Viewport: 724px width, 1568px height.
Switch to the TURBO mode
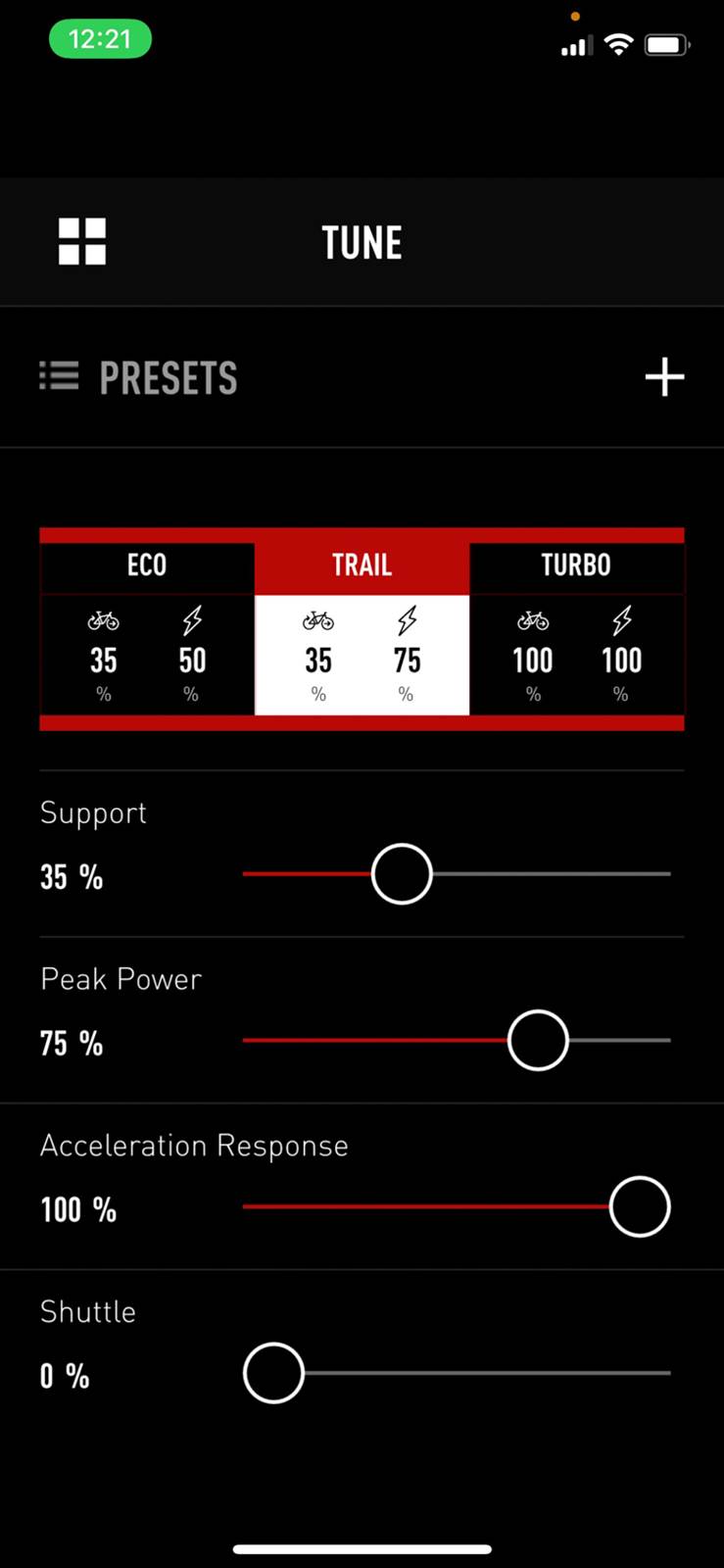[x=576, y=564]
